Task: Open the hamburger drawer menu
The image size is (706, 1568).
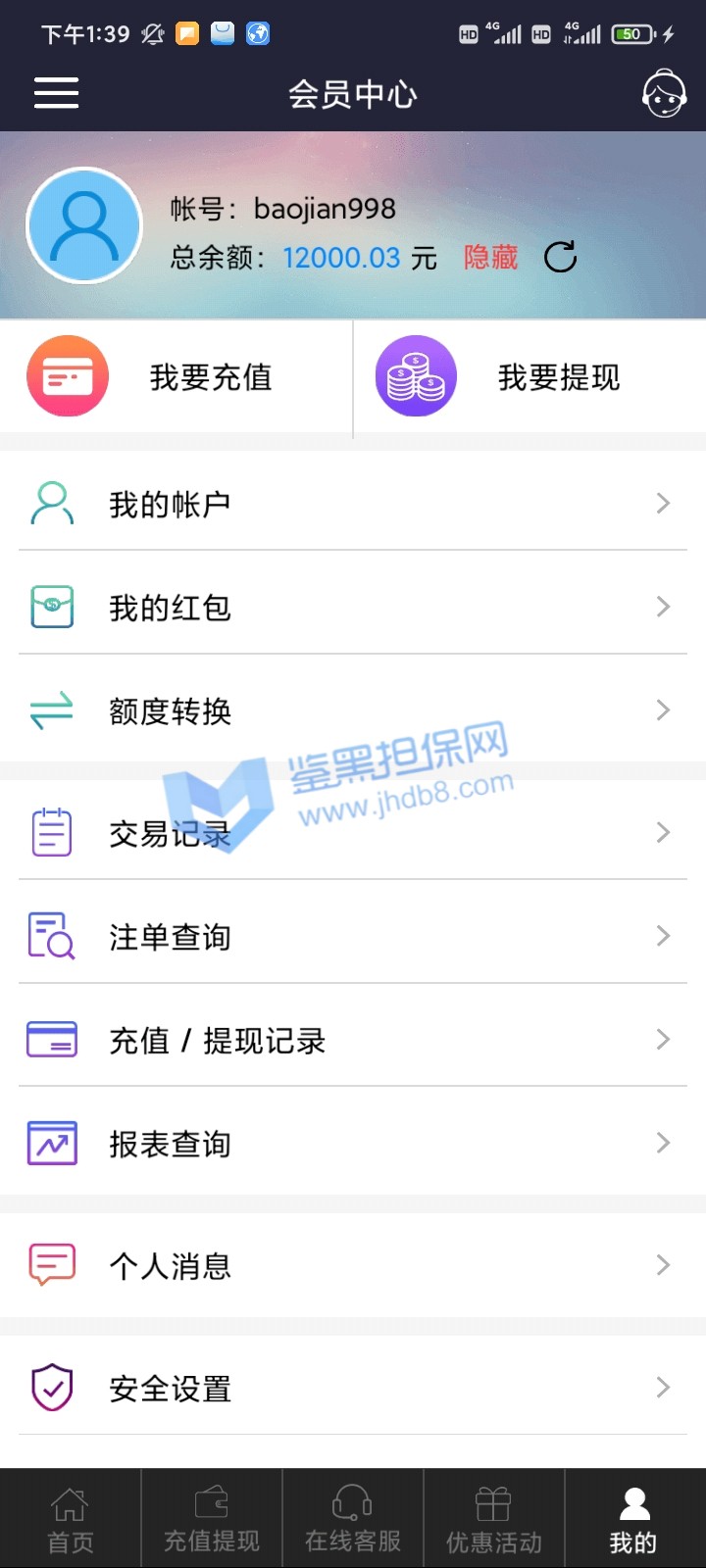Action: pos(56,93)
